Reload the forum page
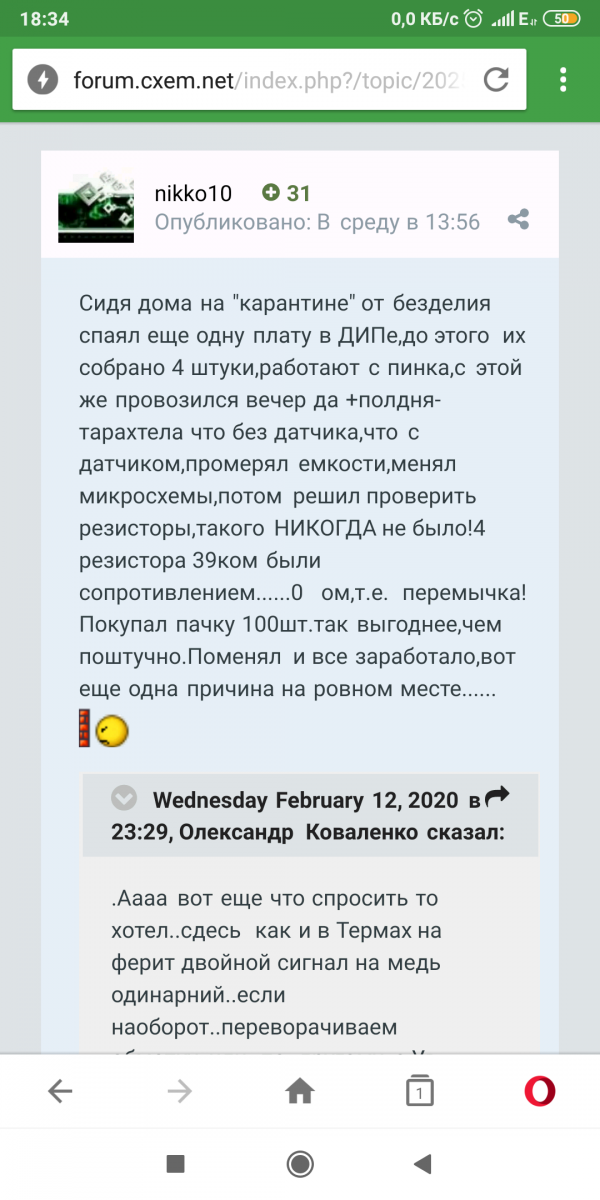Viewport: 600px width, 1200px height. (496, 80)
